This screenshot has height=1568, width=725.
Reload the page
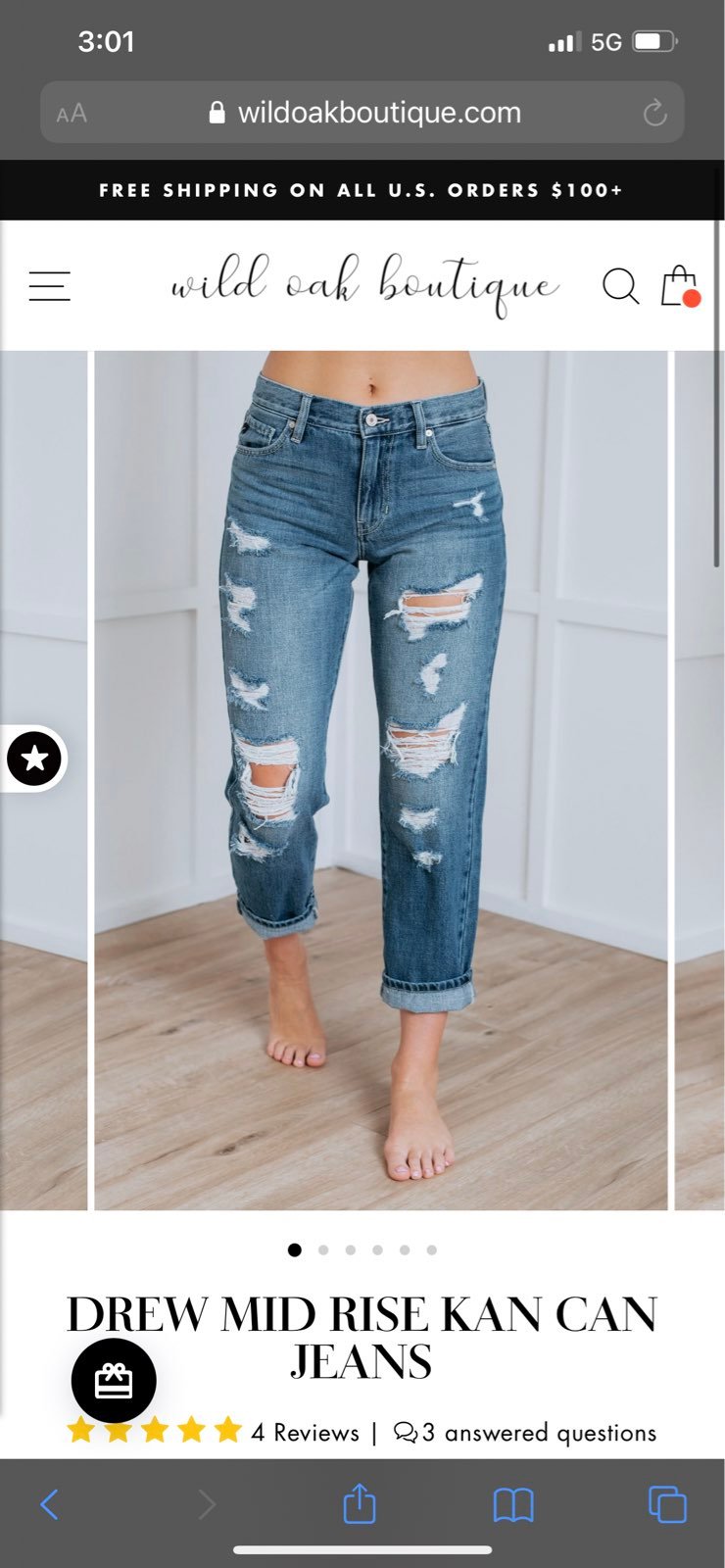click(x=654, y=114)
